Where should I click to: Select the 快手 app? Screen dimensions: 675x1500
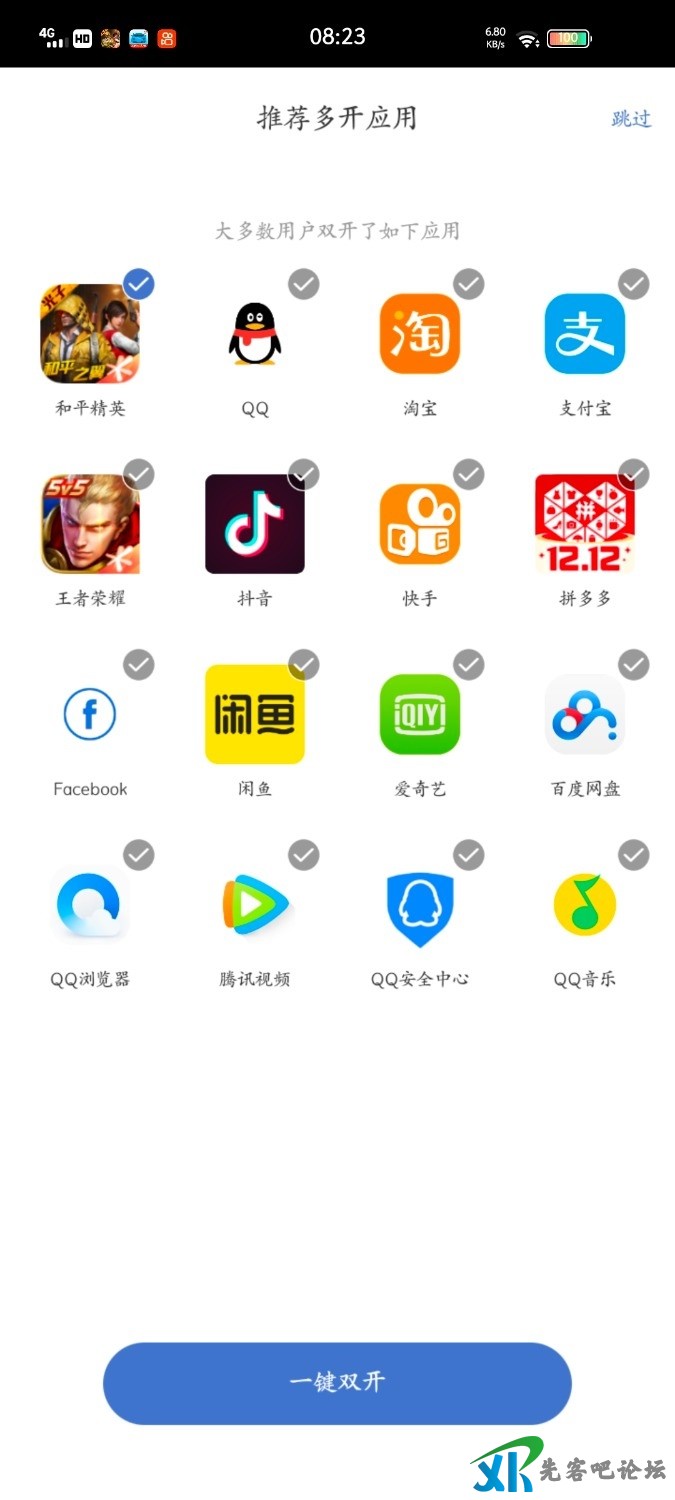420,524
